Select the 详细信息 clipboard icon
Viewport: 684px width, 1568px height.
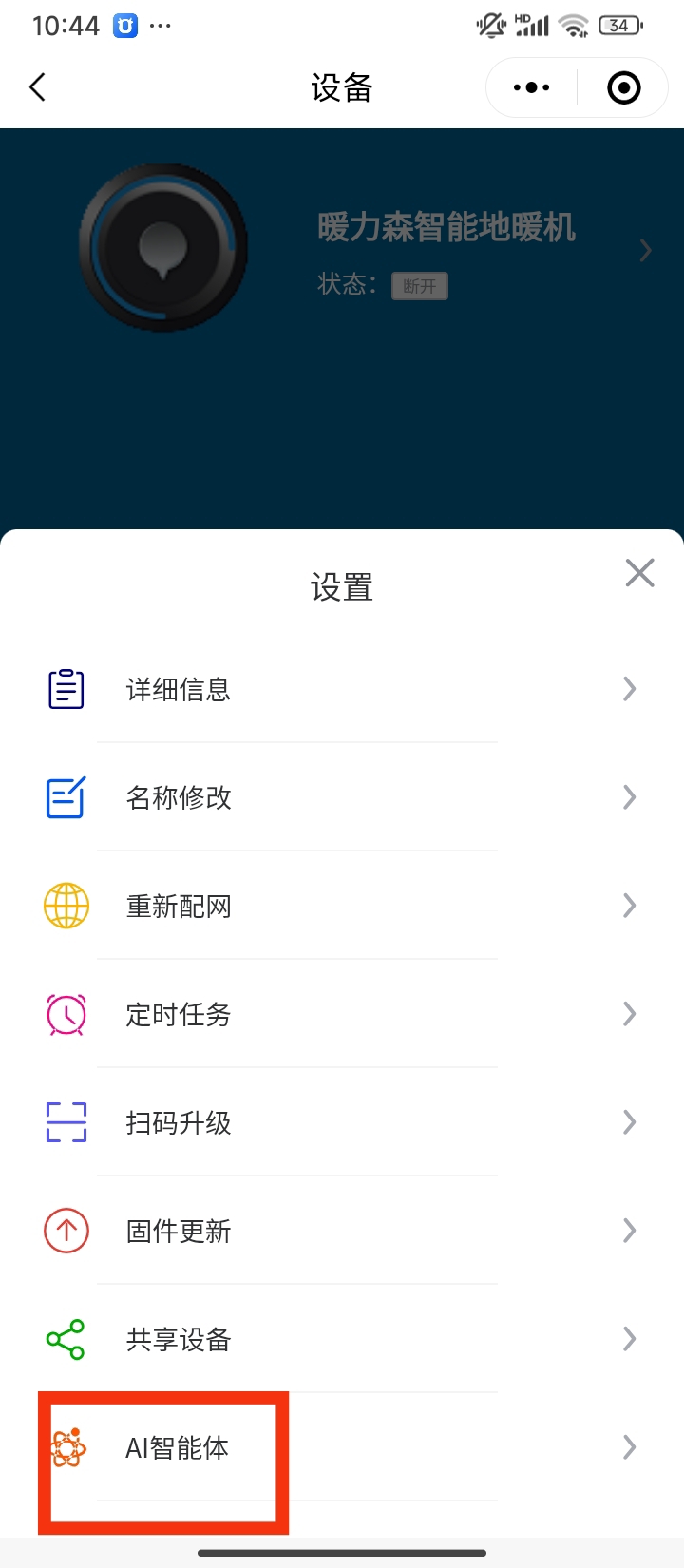pos(65,688)
